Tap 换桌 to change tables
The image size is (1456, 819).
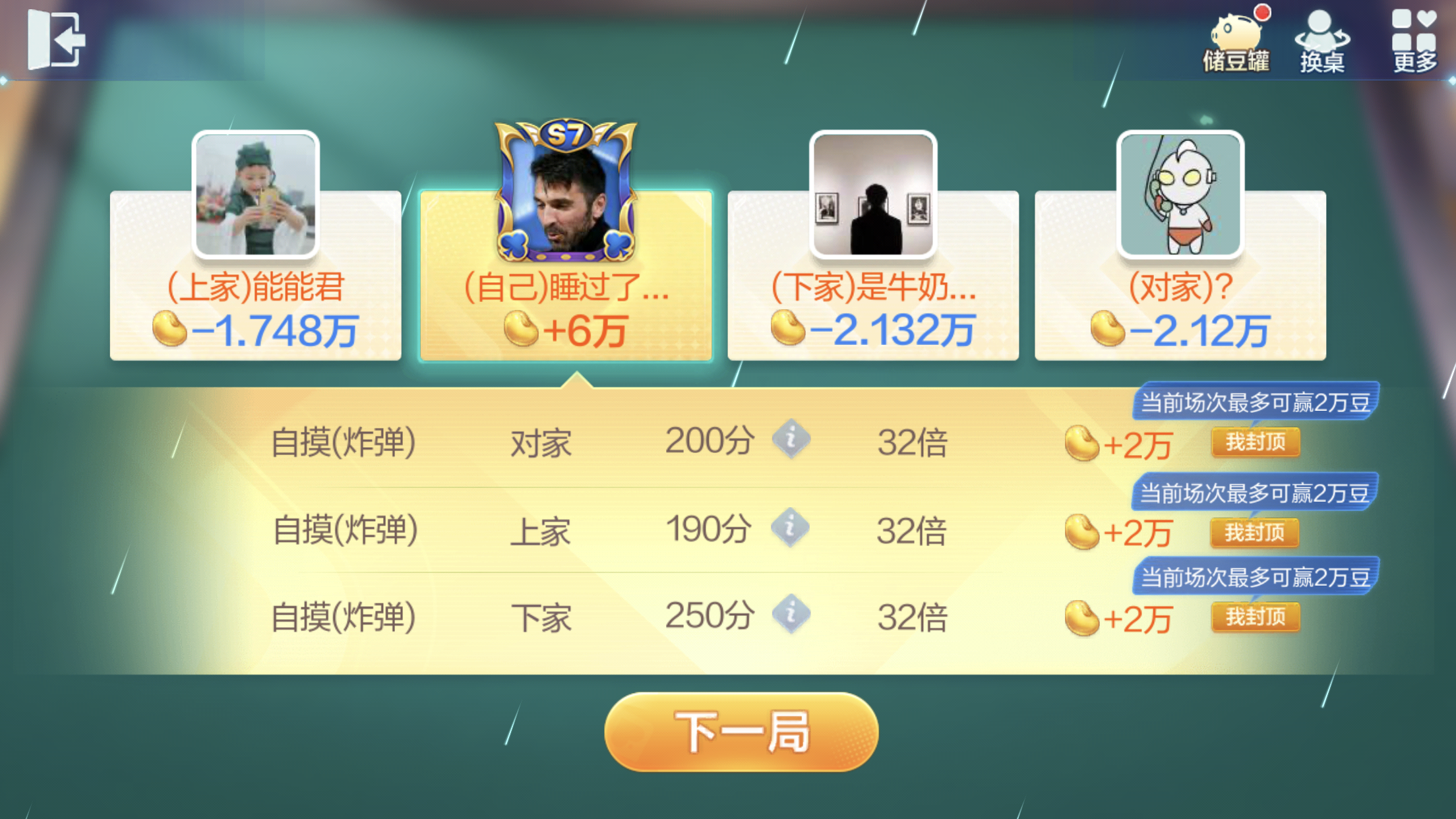coord(1322,40)
